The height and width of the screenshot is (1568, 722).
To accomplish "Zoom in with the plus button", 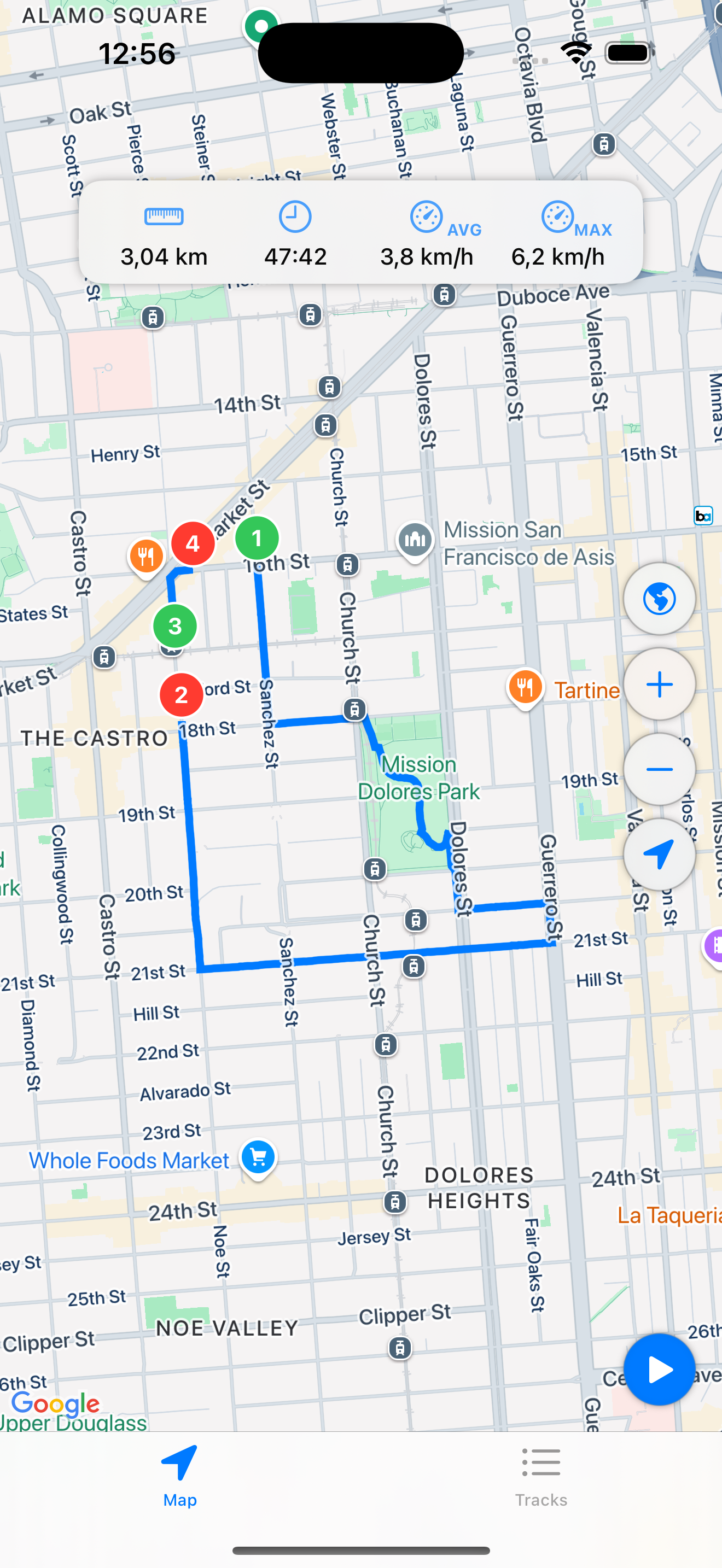I will pos(659,684).
